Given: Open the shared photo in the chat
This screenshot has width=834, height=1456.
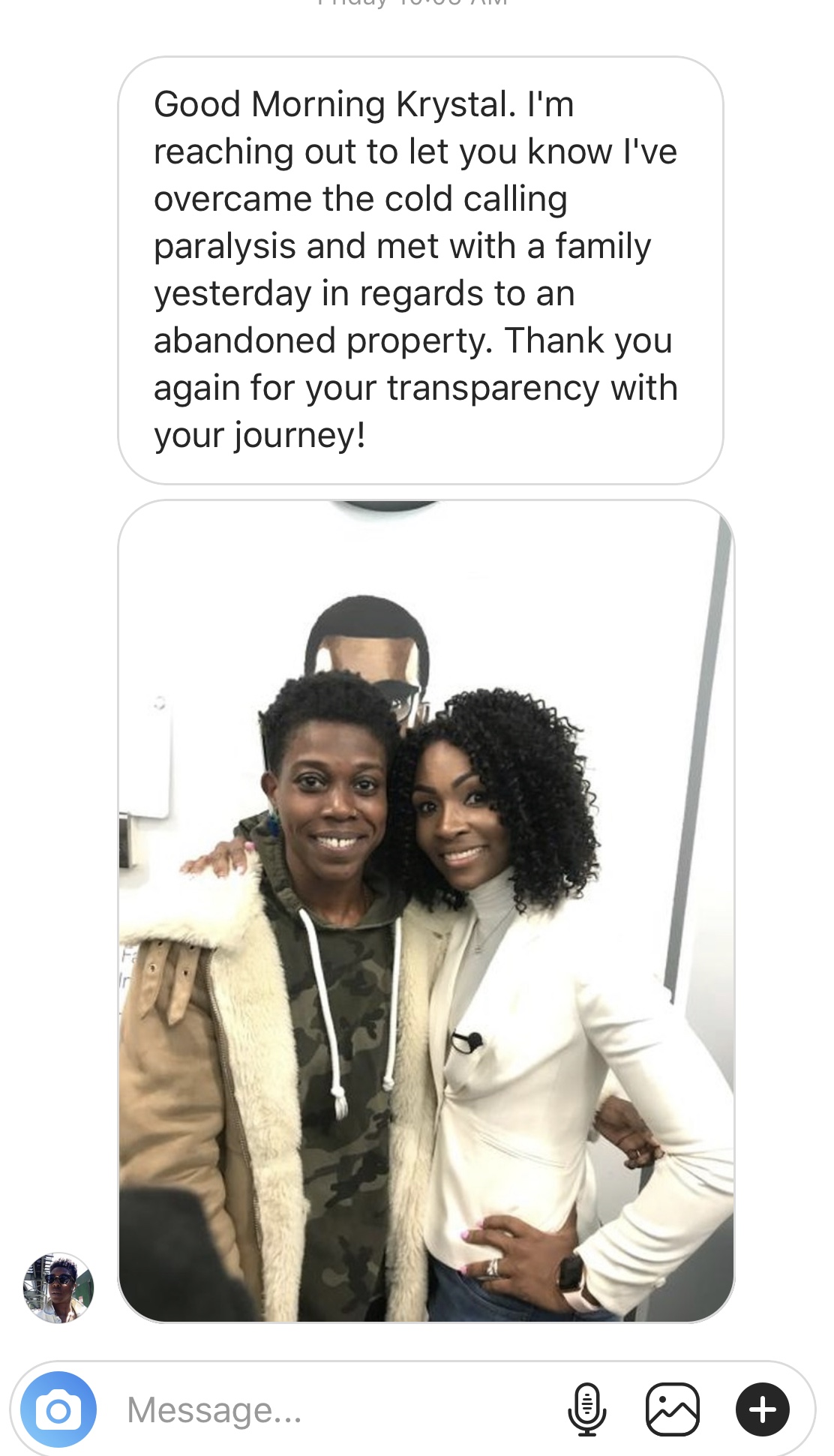Looking at the screenshot, I should [x=426, y=911].
